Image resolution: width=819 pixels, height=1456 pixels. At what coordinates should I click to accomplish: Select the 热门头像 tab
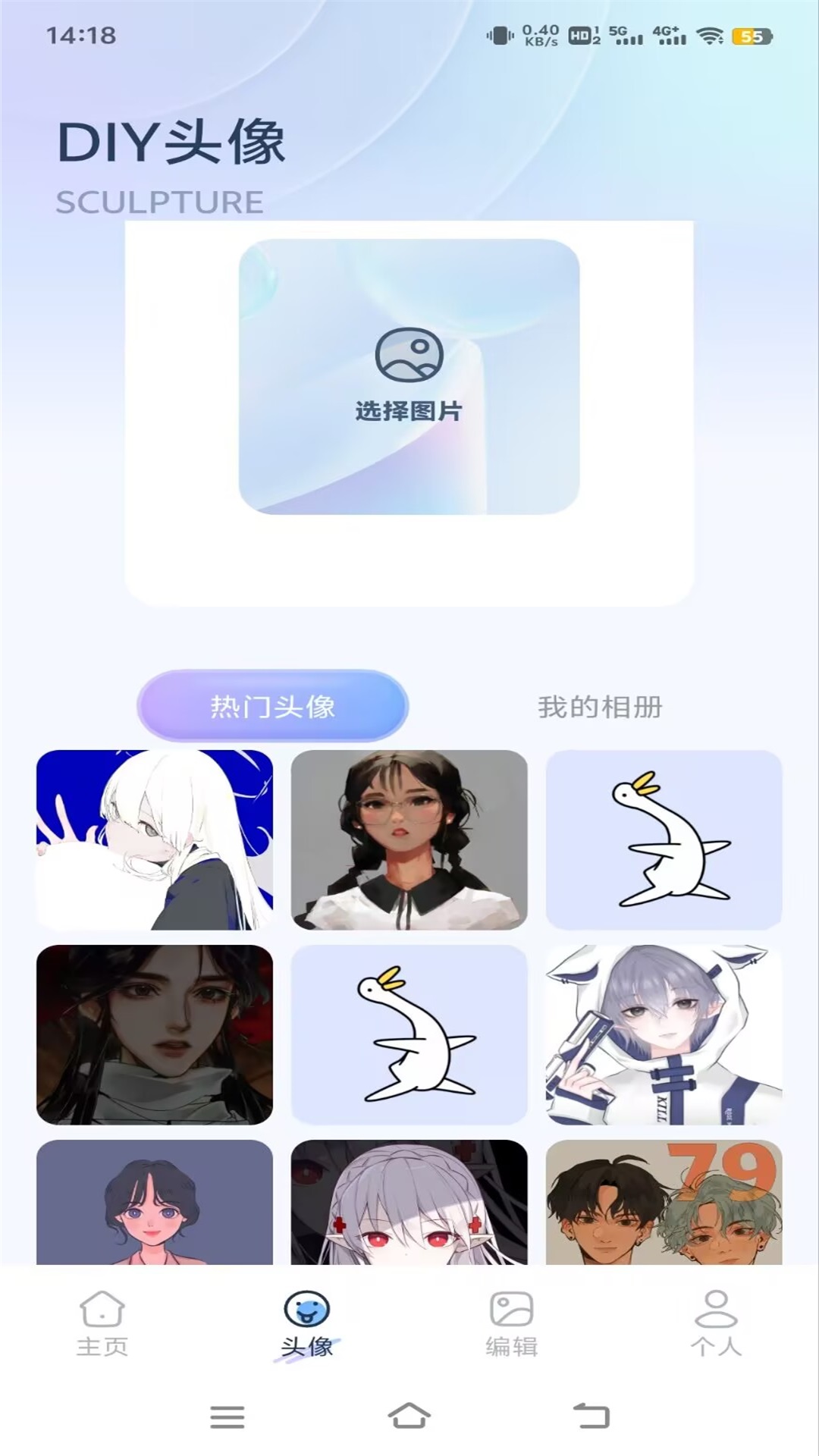click(x=272, y=706)
